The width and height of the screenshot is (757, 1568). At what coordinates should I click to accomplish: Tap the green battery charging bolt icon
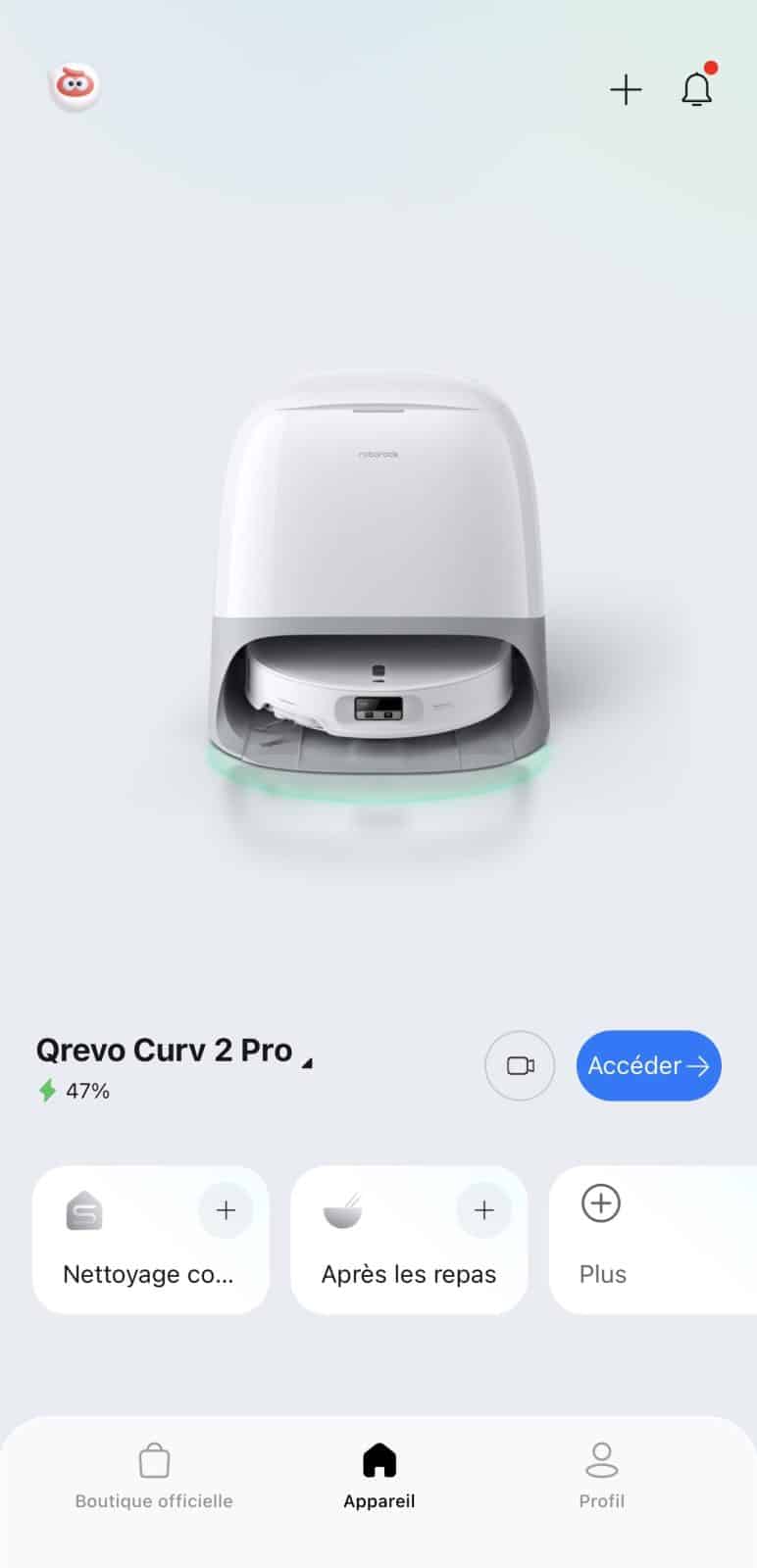(48, 1090)
